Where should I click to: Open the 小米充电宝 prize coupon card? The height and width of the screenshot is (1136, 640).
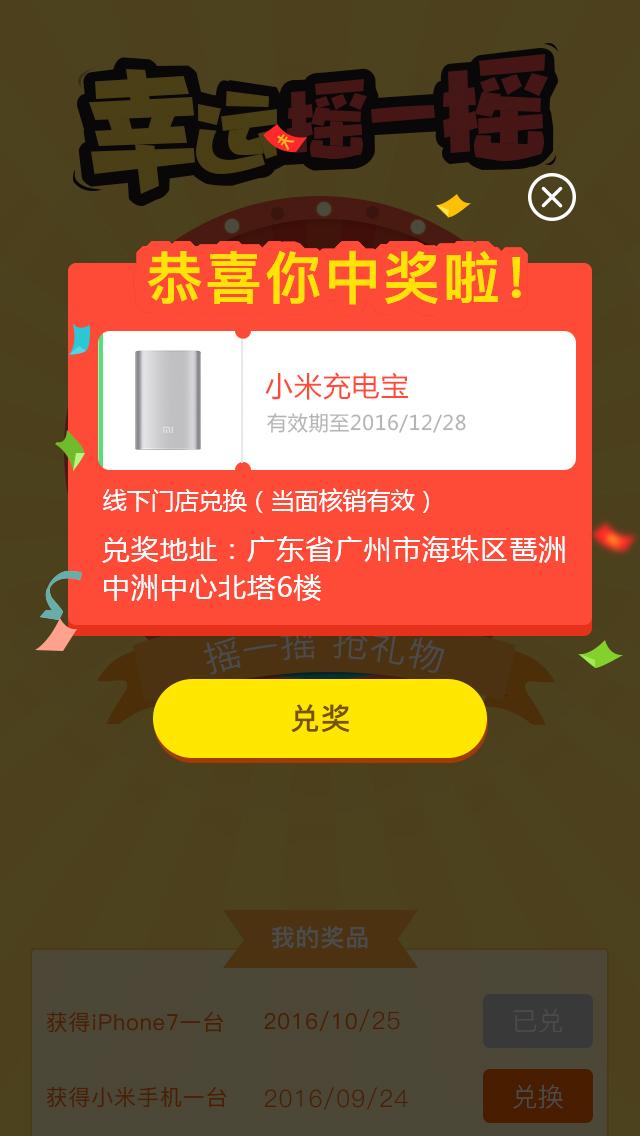click(337, 401)
